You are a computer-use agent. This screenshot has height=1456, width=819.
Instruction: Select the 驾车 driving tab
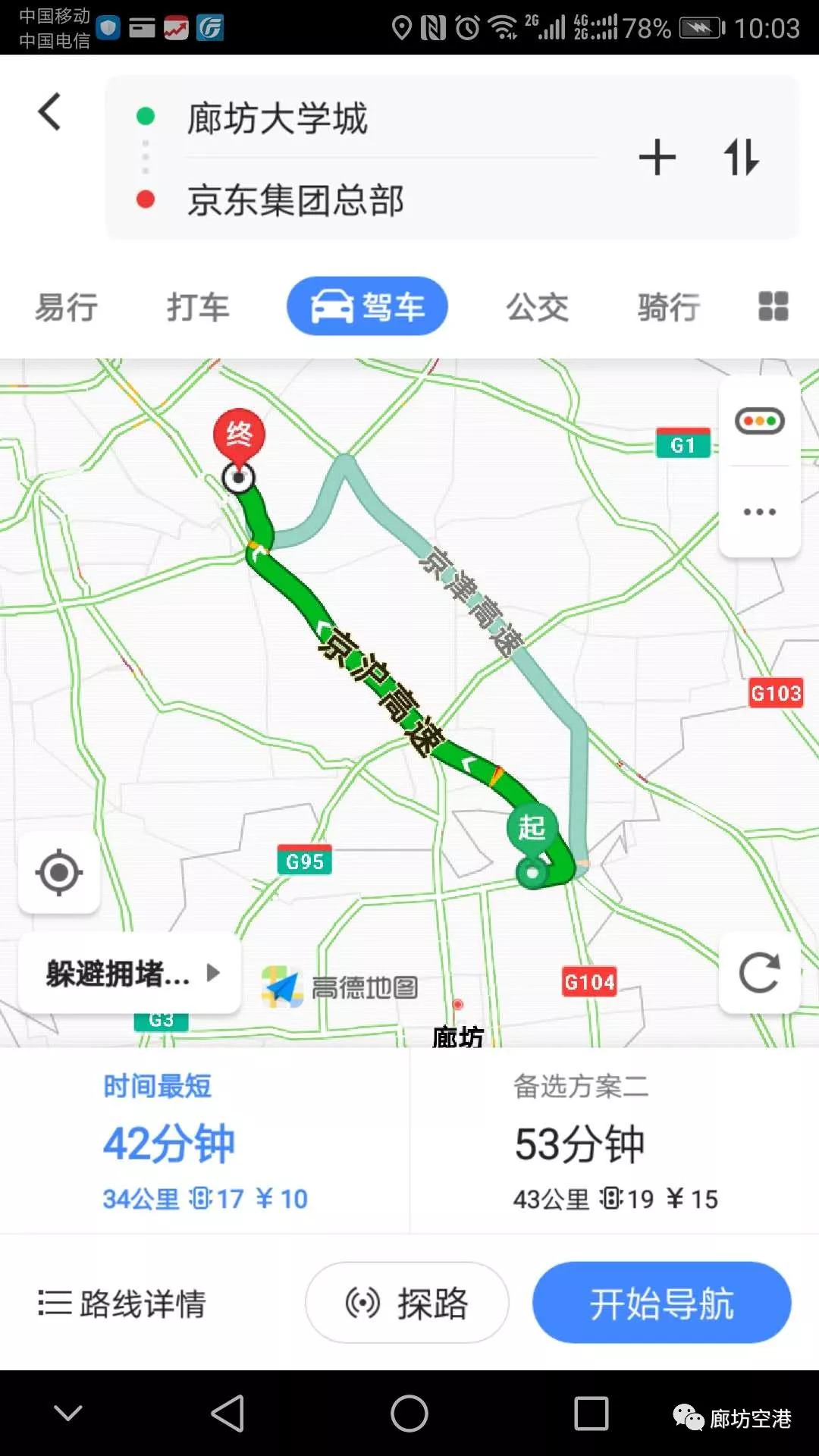point(367,306)
